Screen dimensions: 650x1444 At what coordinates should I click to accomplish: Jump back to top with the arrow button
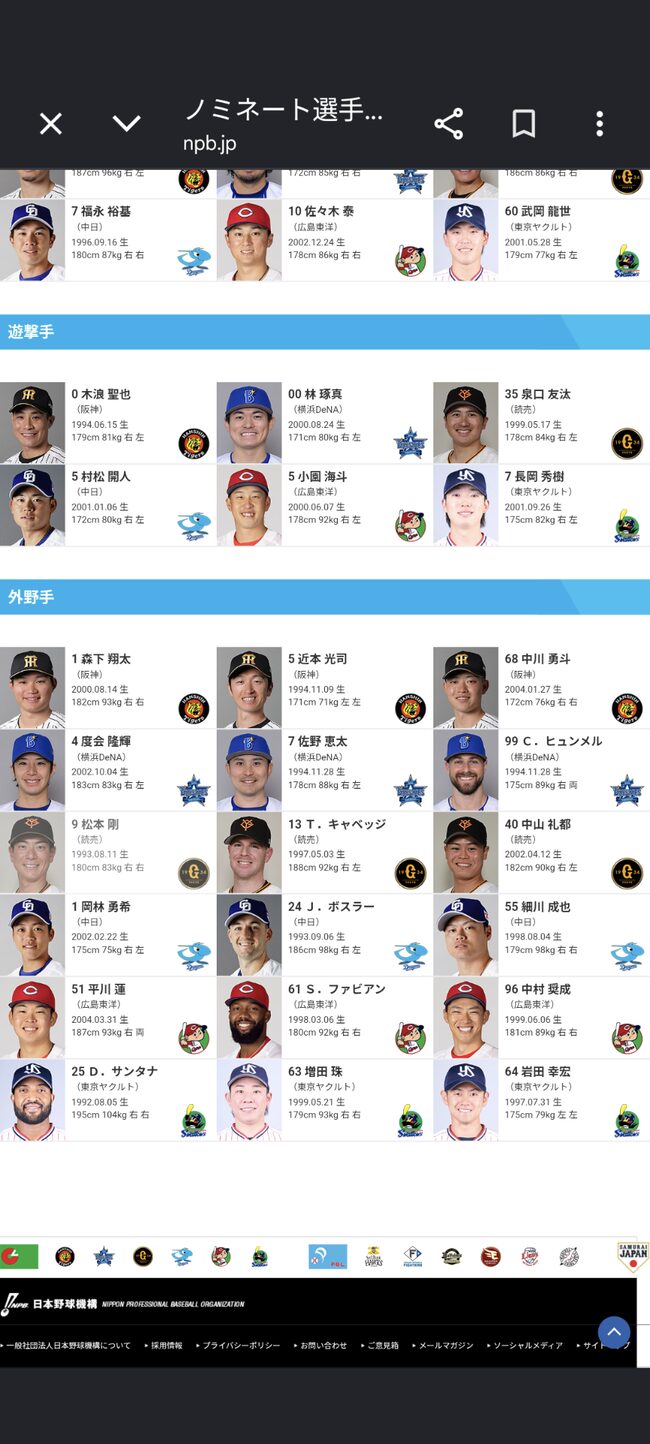614,1332
